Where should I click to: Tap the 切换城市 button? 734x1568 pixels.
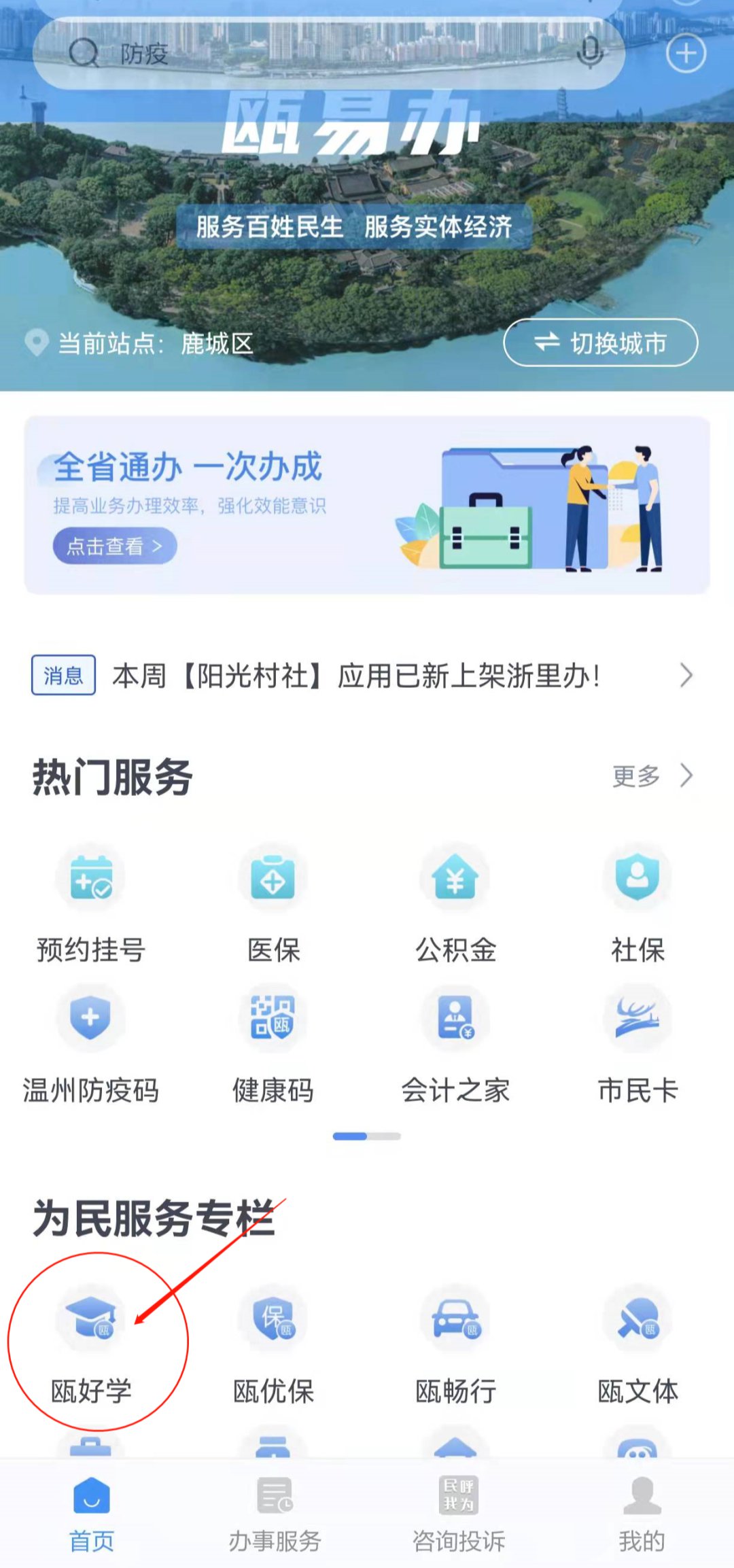click(600, 343)
